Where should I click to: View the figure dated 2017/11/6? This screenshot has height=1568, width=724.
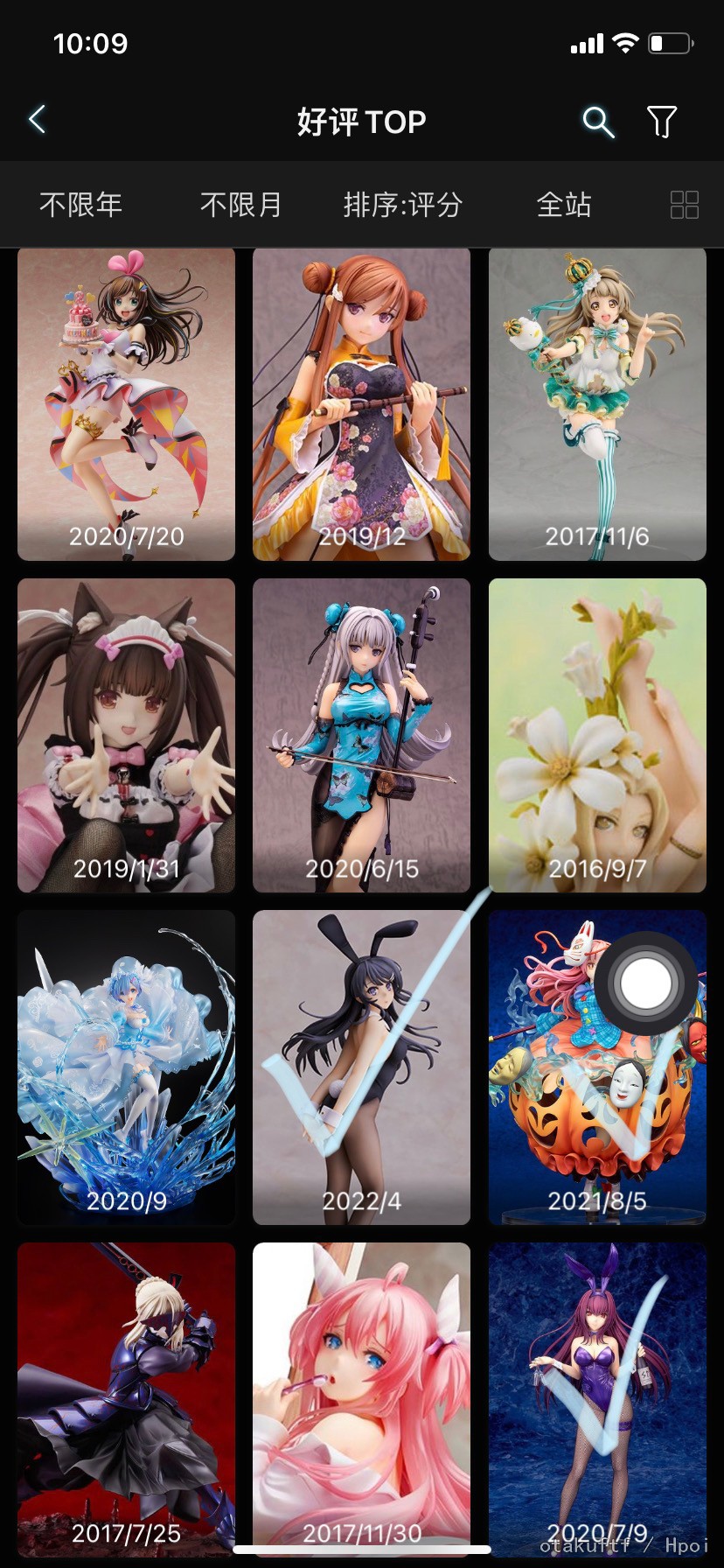597,404
